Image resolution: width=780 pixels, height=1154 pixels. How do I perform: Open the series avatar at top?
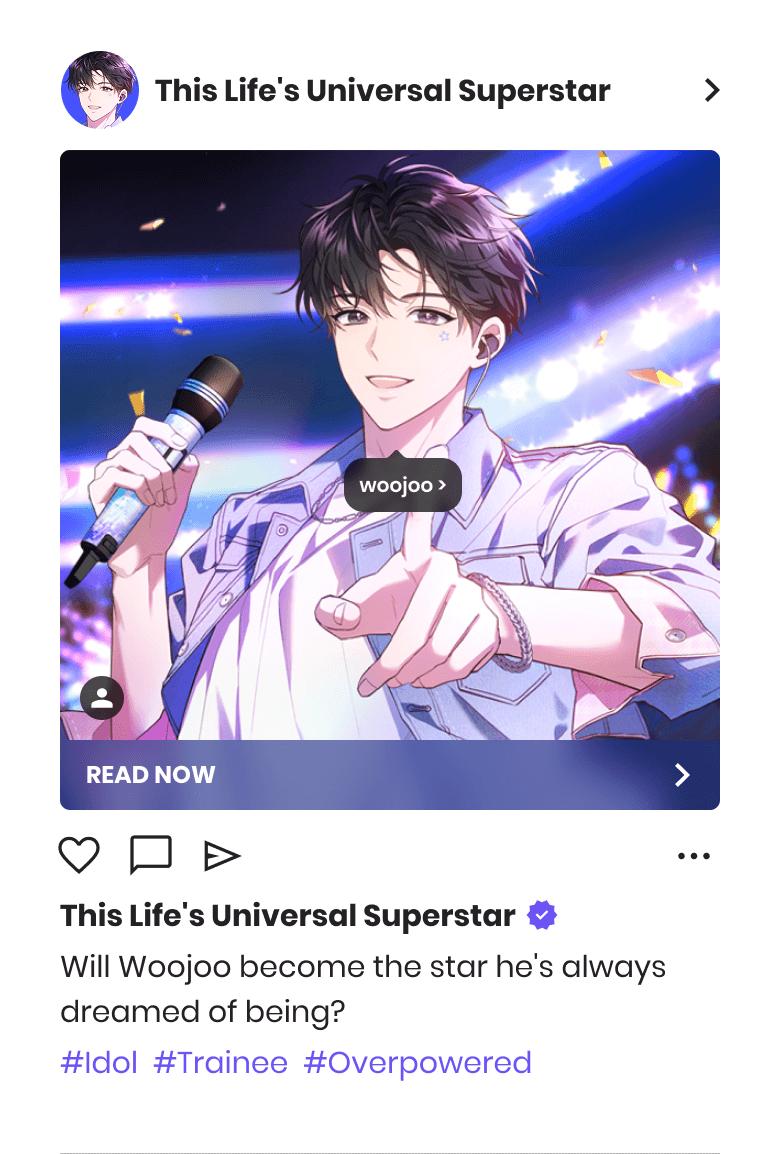100,90
